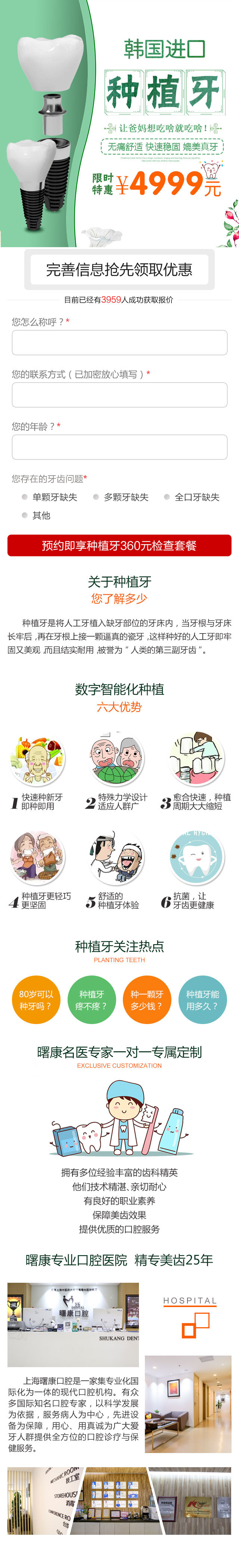This screenshot has height=1568, width=239.
Task: Tap the name input field
Action: 119,343
